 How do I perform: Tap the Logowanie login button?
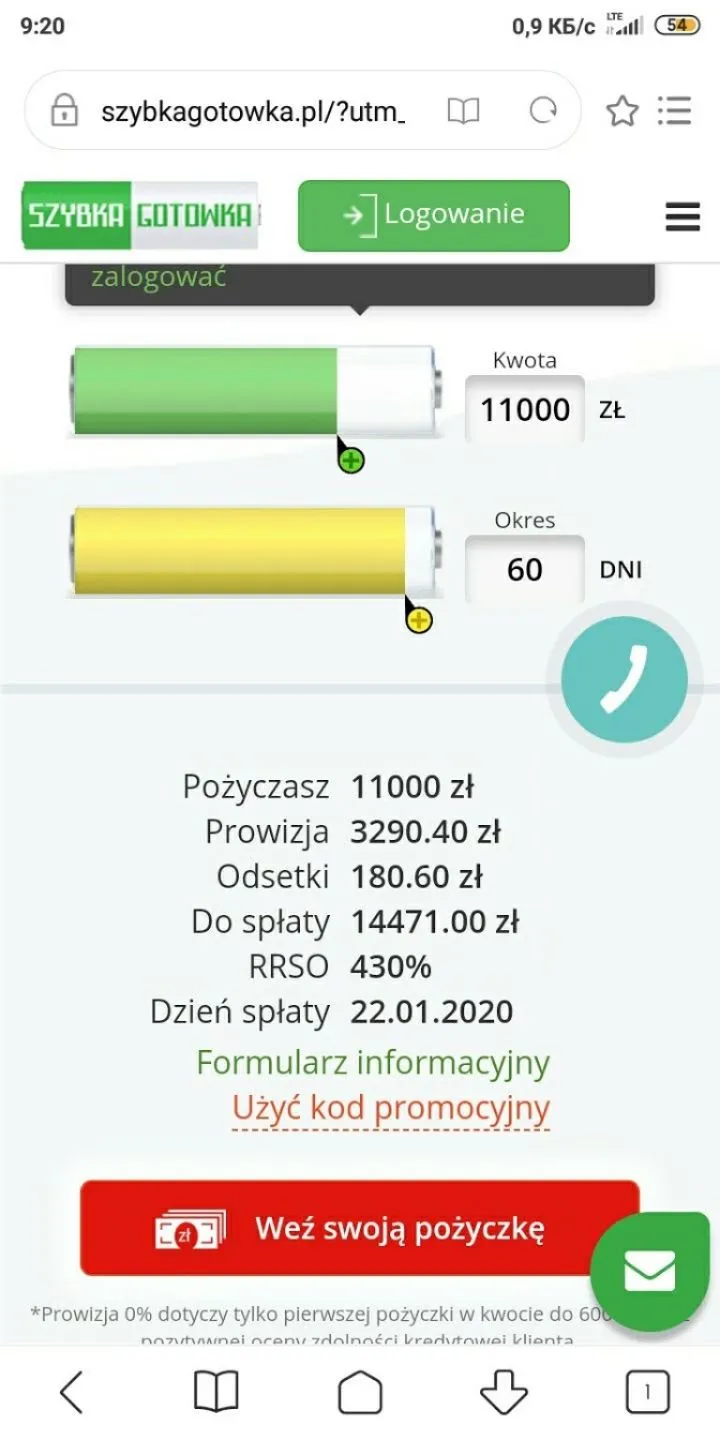point(433,215)
